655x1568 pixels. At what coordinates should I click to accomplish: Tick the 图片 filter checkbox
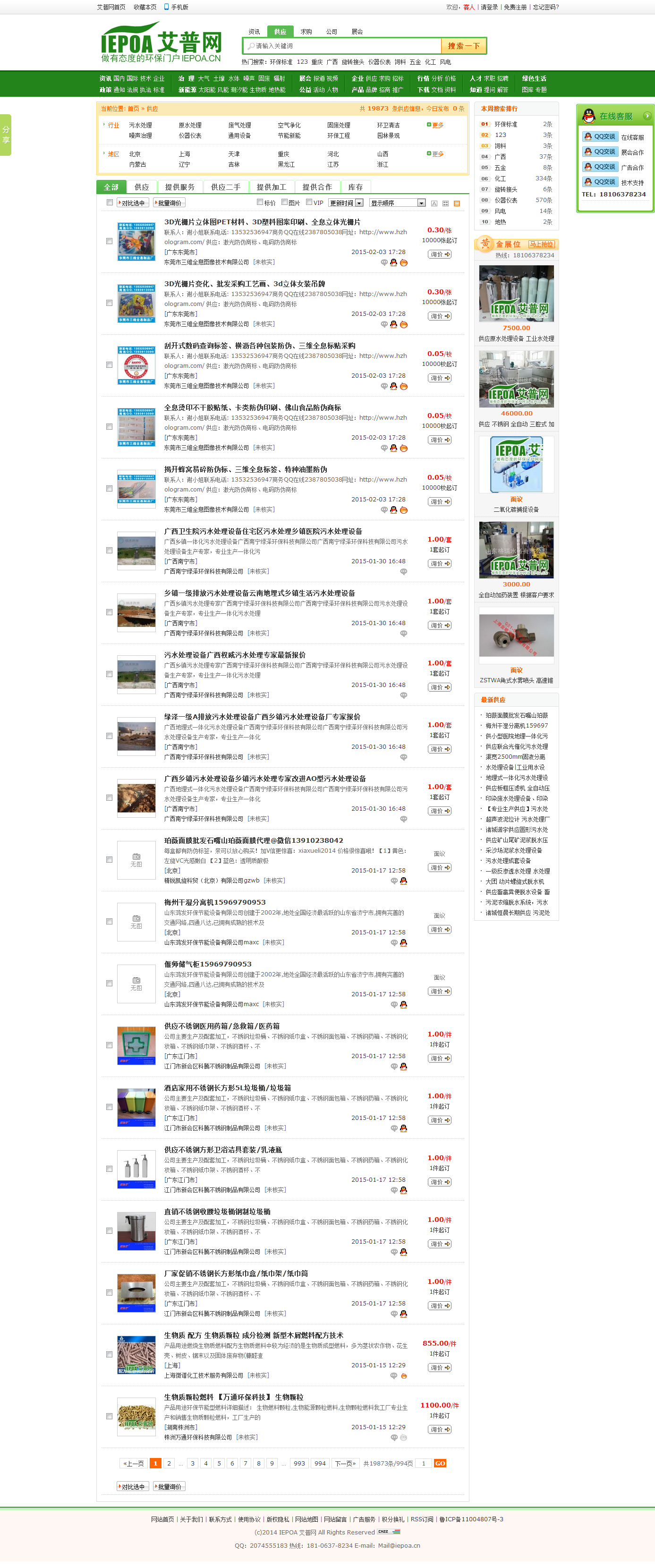point(284,203)
